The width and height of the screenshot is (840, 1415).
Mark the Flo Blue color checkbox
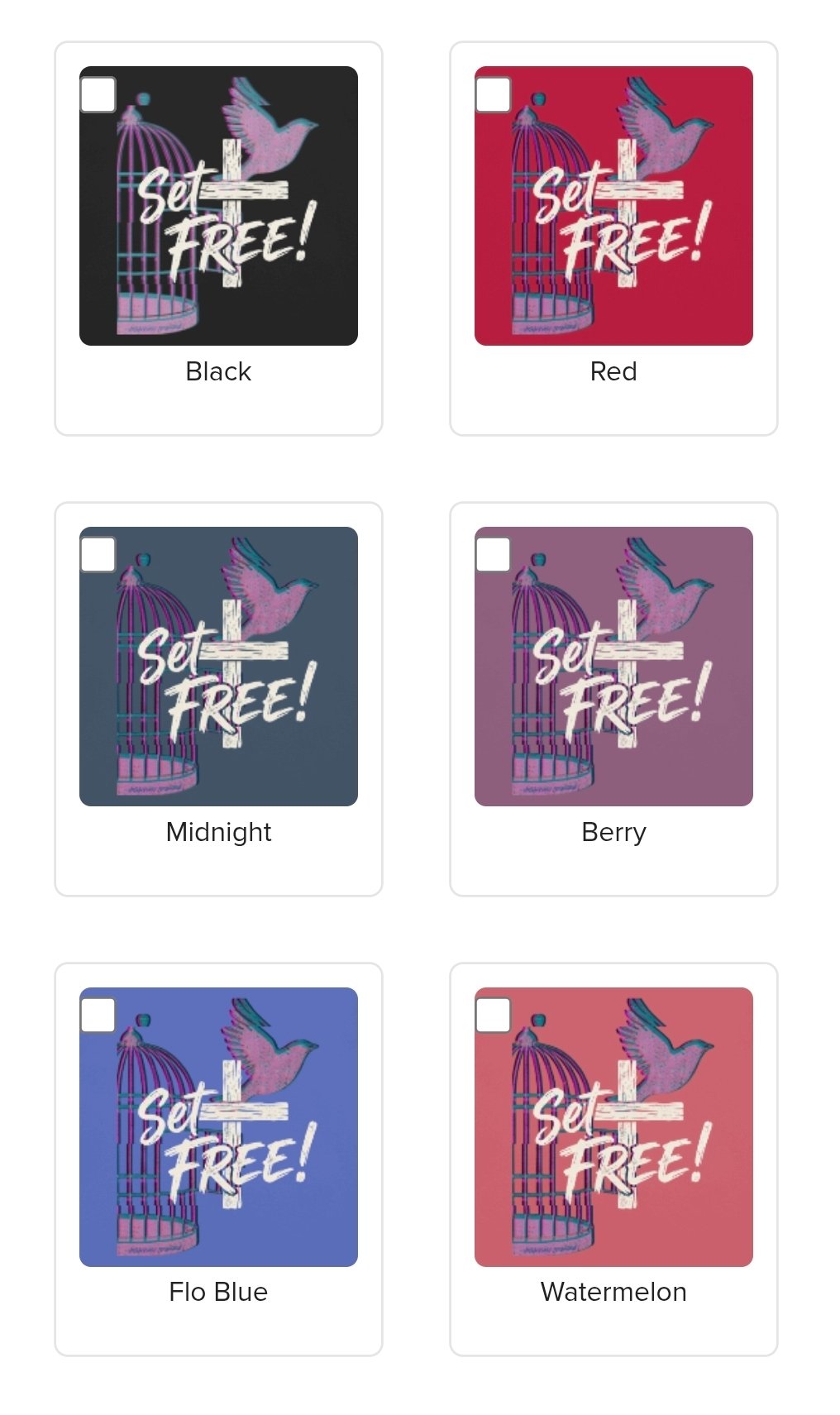98,1016
